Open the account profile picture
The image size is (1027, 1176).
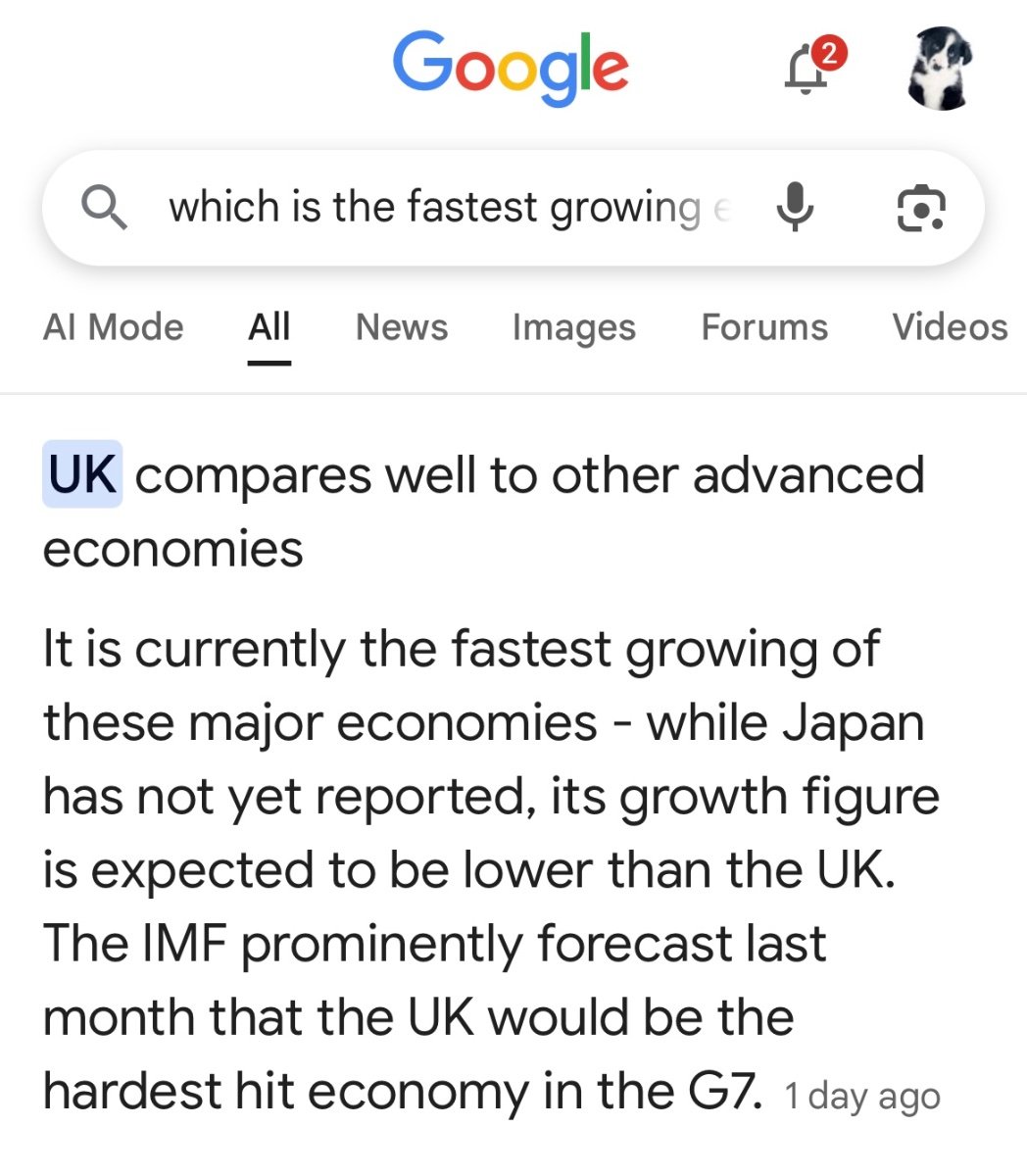point(938,68)
